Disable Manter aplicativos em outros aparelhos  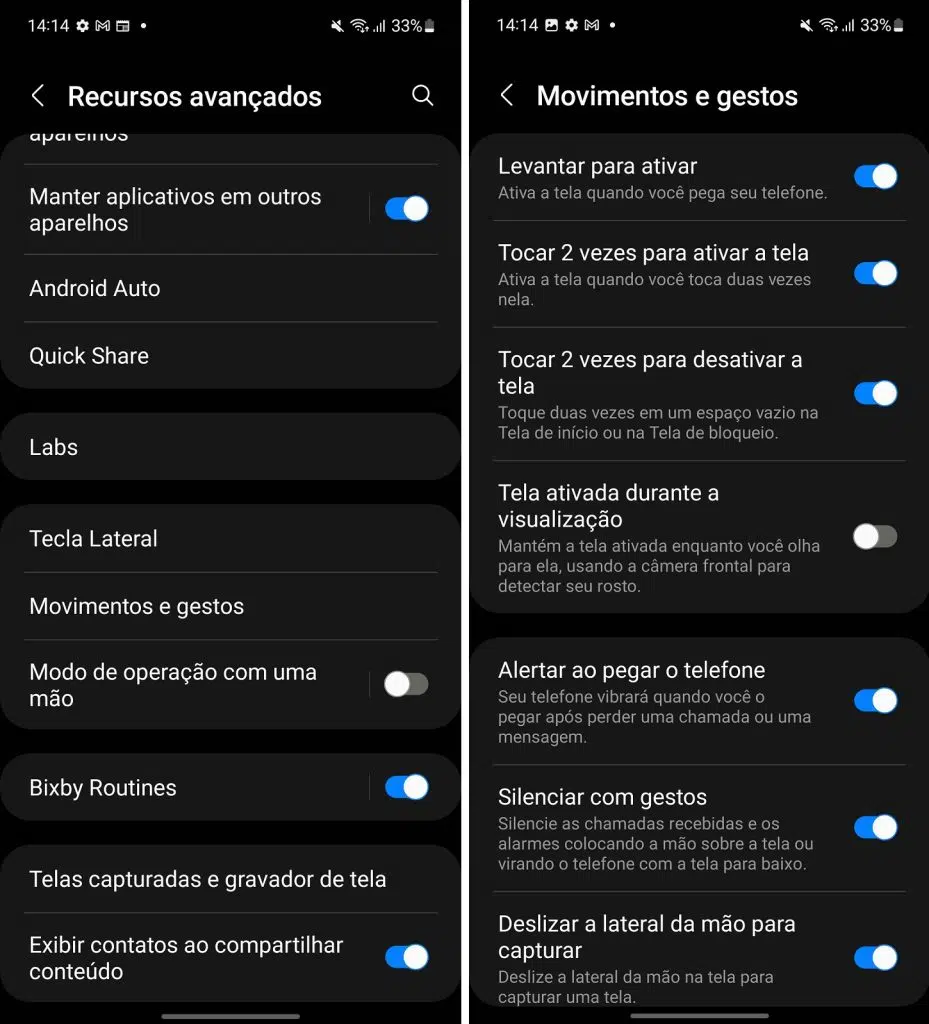click(404, 208)
